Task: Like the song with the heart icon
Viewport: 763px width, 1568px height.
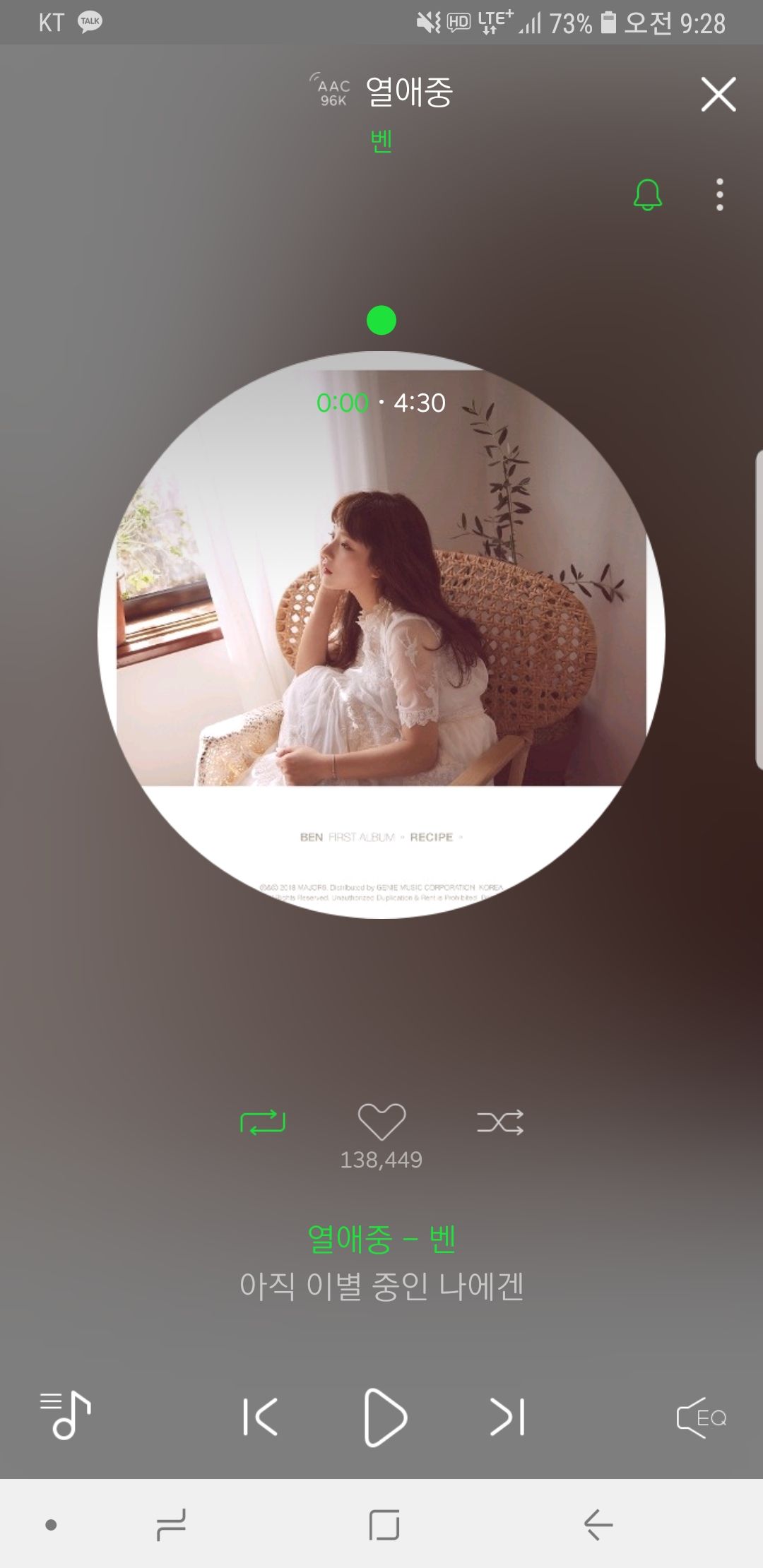Action: point(381,1122)
